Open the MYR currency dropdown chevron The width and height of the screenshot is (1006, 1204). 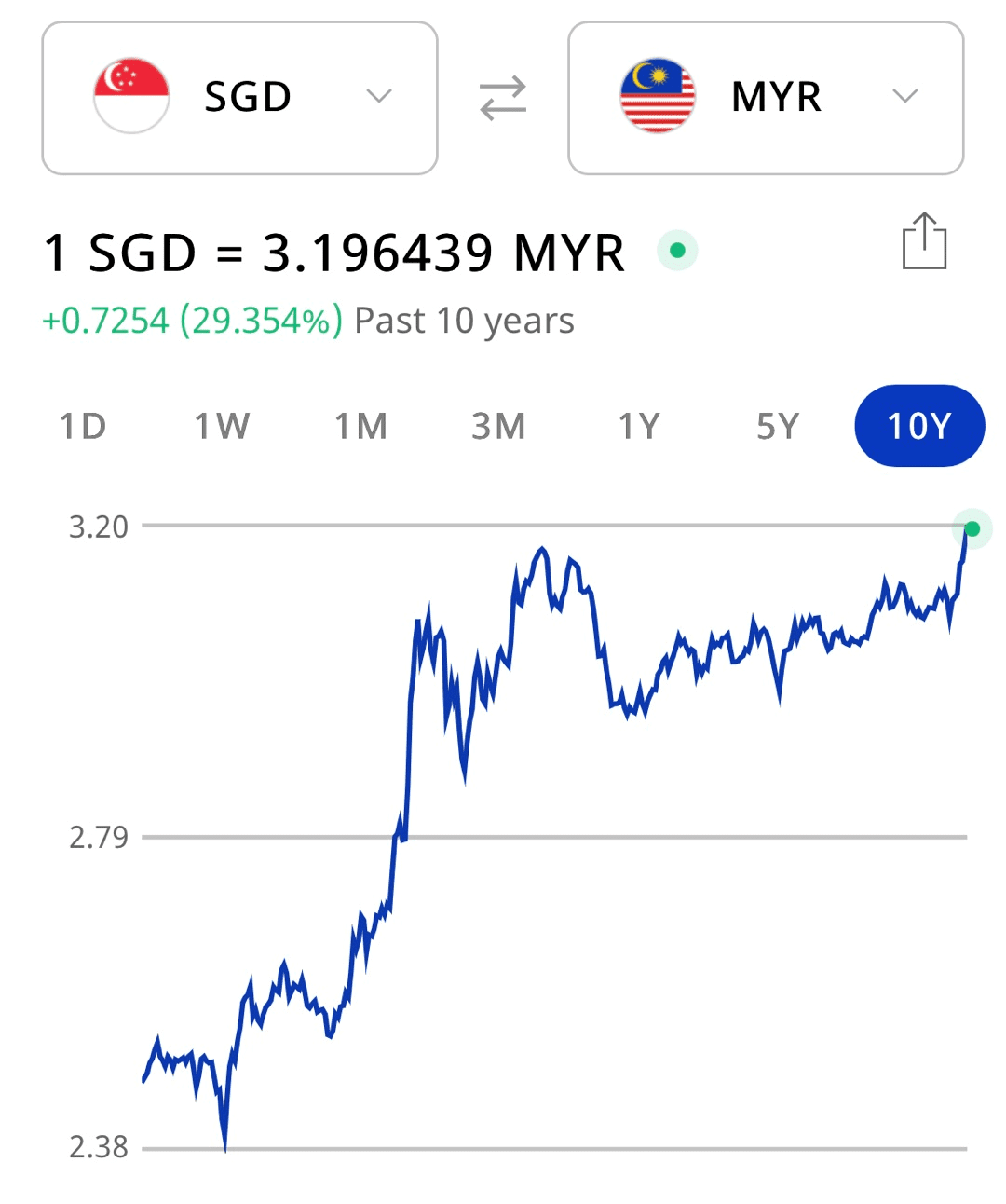904,97
